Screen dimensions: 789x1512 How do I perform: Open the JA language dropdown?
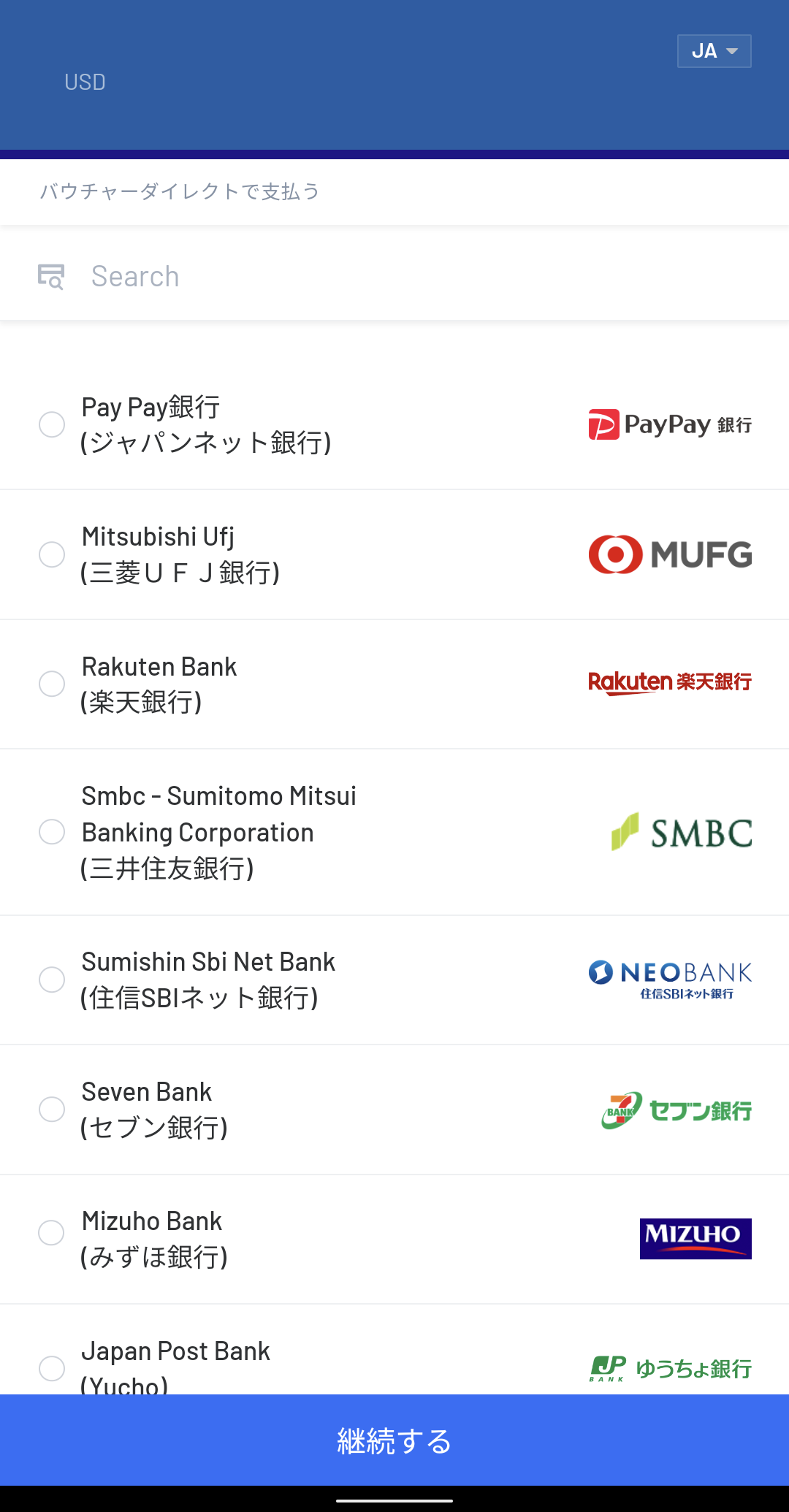(714, 51)
